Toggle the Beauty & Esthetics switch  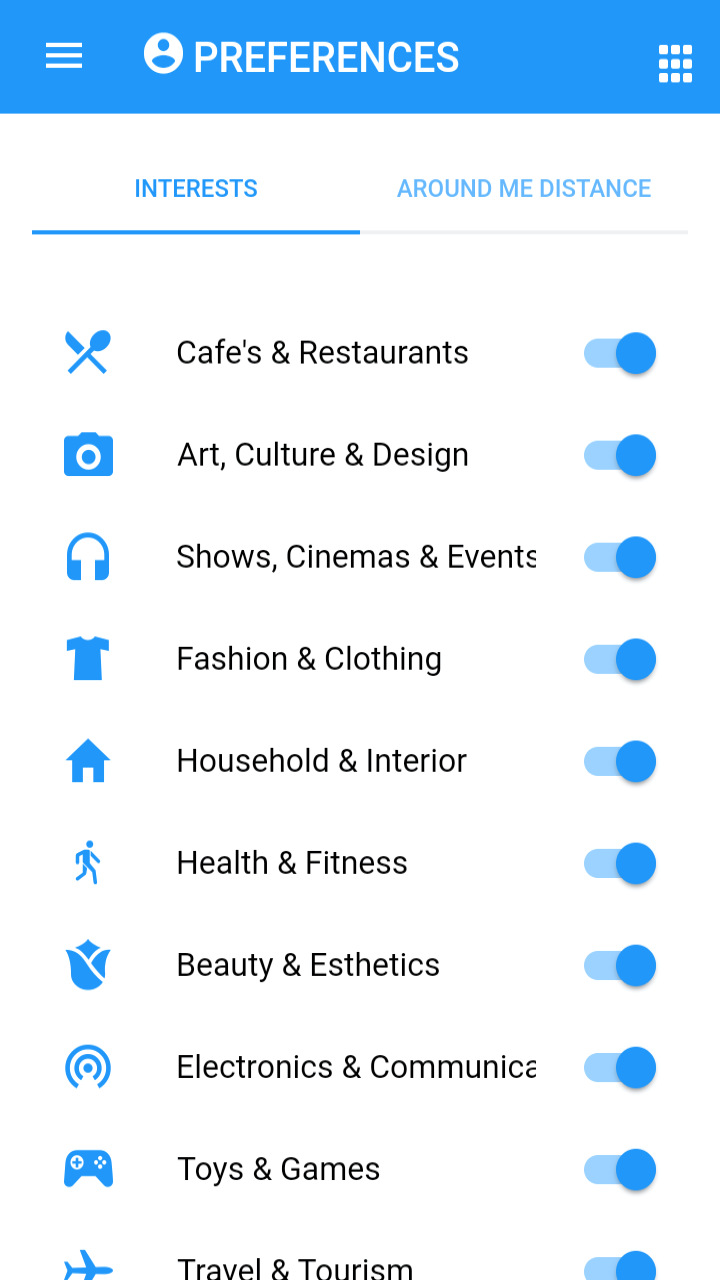[x=620, y=965]
